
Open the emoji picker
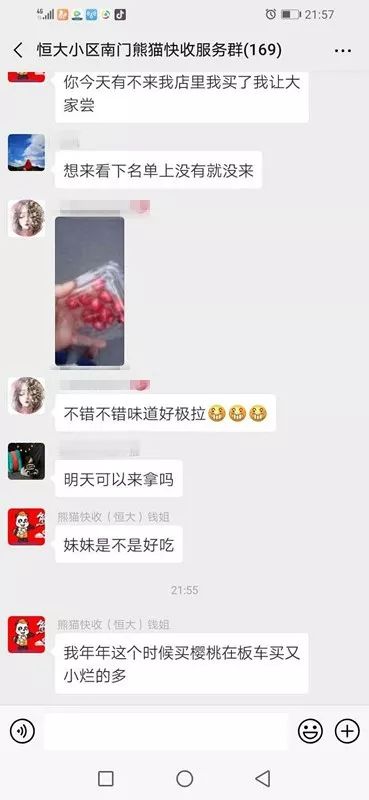(x=310, y=732)
